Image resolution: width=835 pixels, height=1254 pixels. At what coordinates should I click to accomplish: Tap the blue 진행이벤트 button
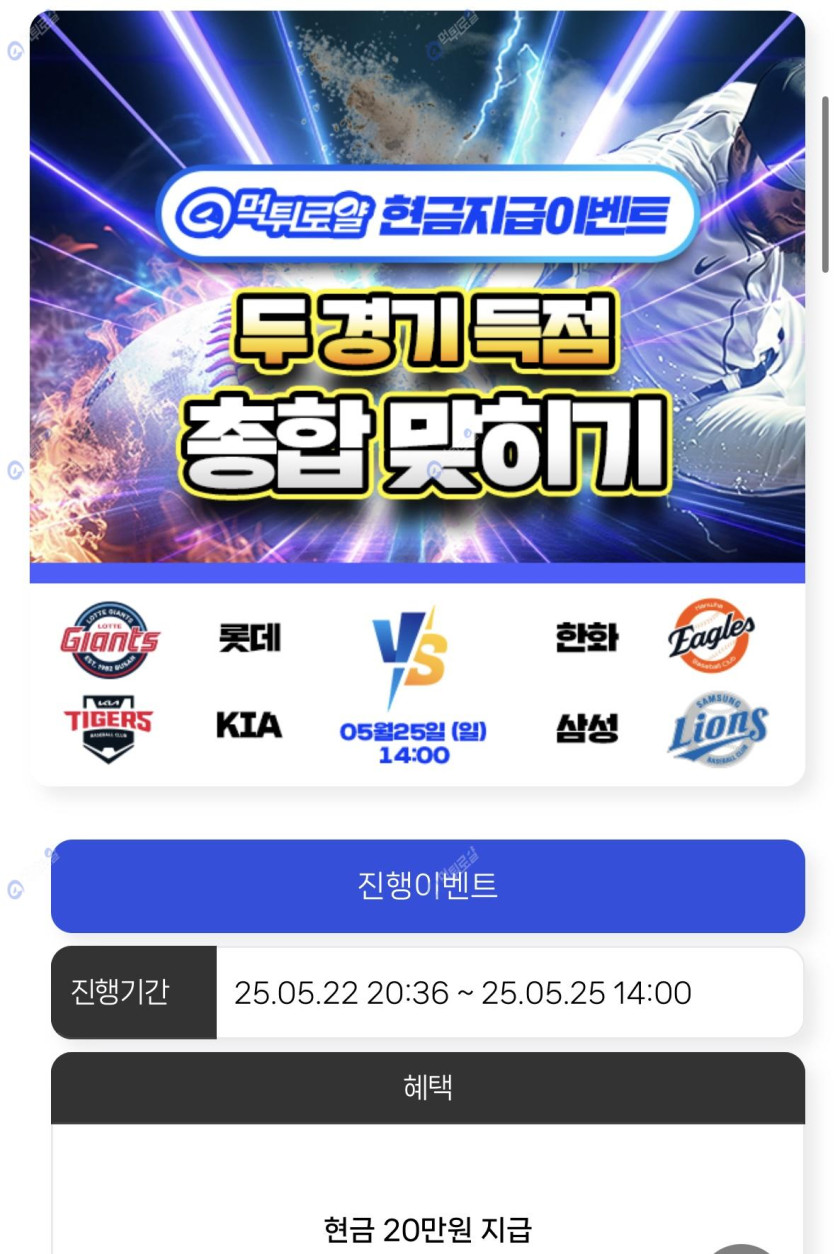[427, 886]
